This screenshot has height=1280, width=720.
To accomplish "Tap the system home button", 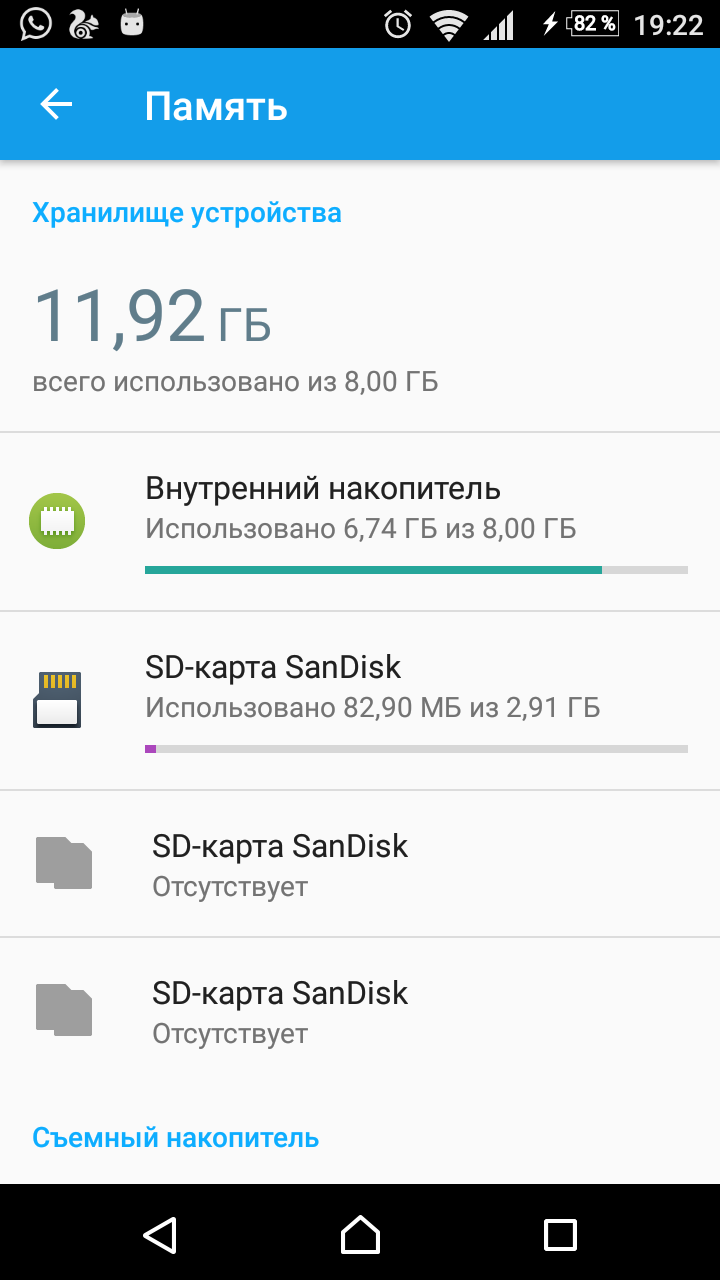I will click(360, 1234).
